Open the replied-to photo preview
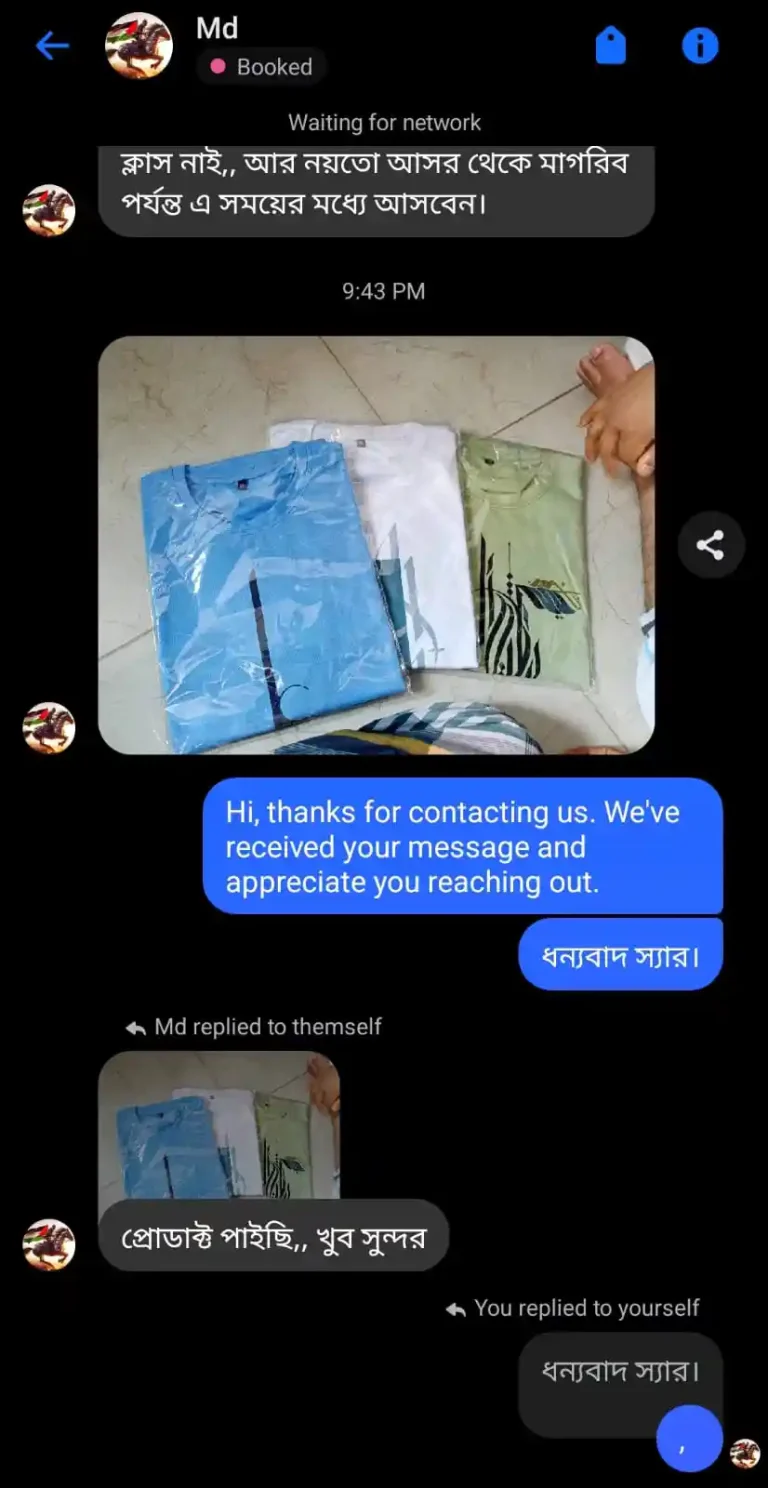 (x=219, y=1125)
